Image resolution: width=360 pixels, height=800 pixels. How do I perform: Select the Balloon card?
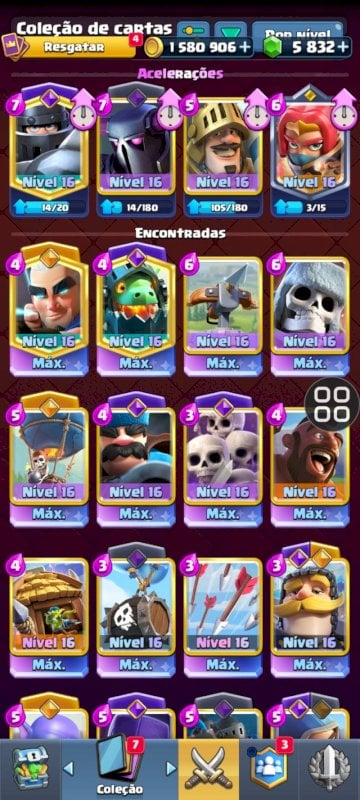(x=49, y=460)
